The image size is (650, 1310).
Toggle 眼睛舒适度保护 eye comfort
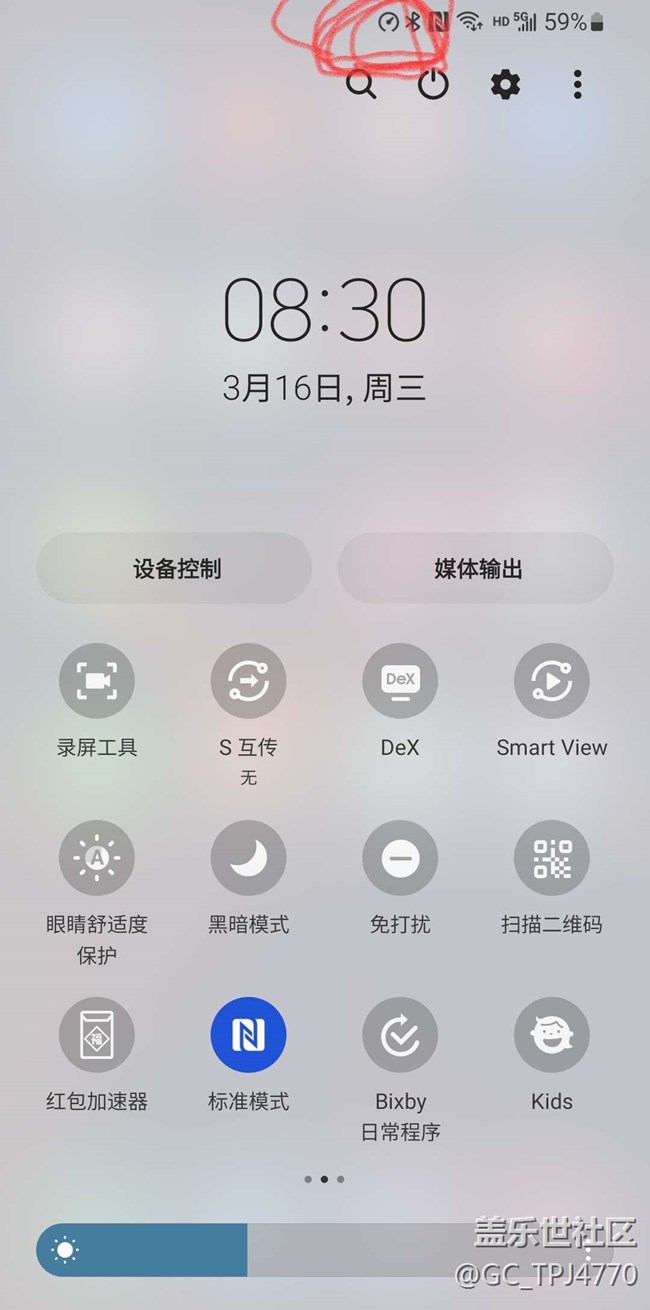97,858
